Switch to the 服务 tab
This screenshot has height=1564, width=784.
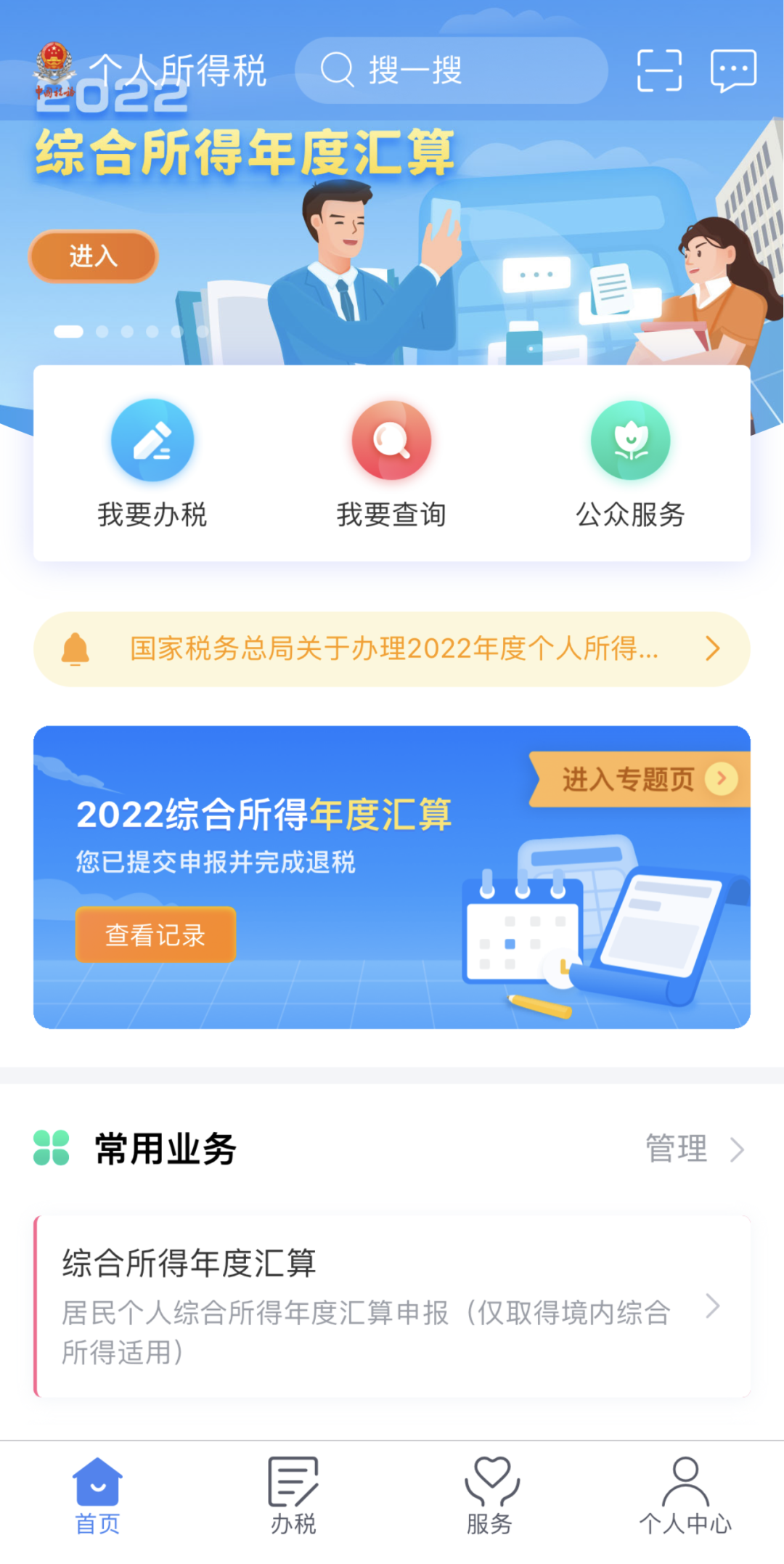[490, 1496]
